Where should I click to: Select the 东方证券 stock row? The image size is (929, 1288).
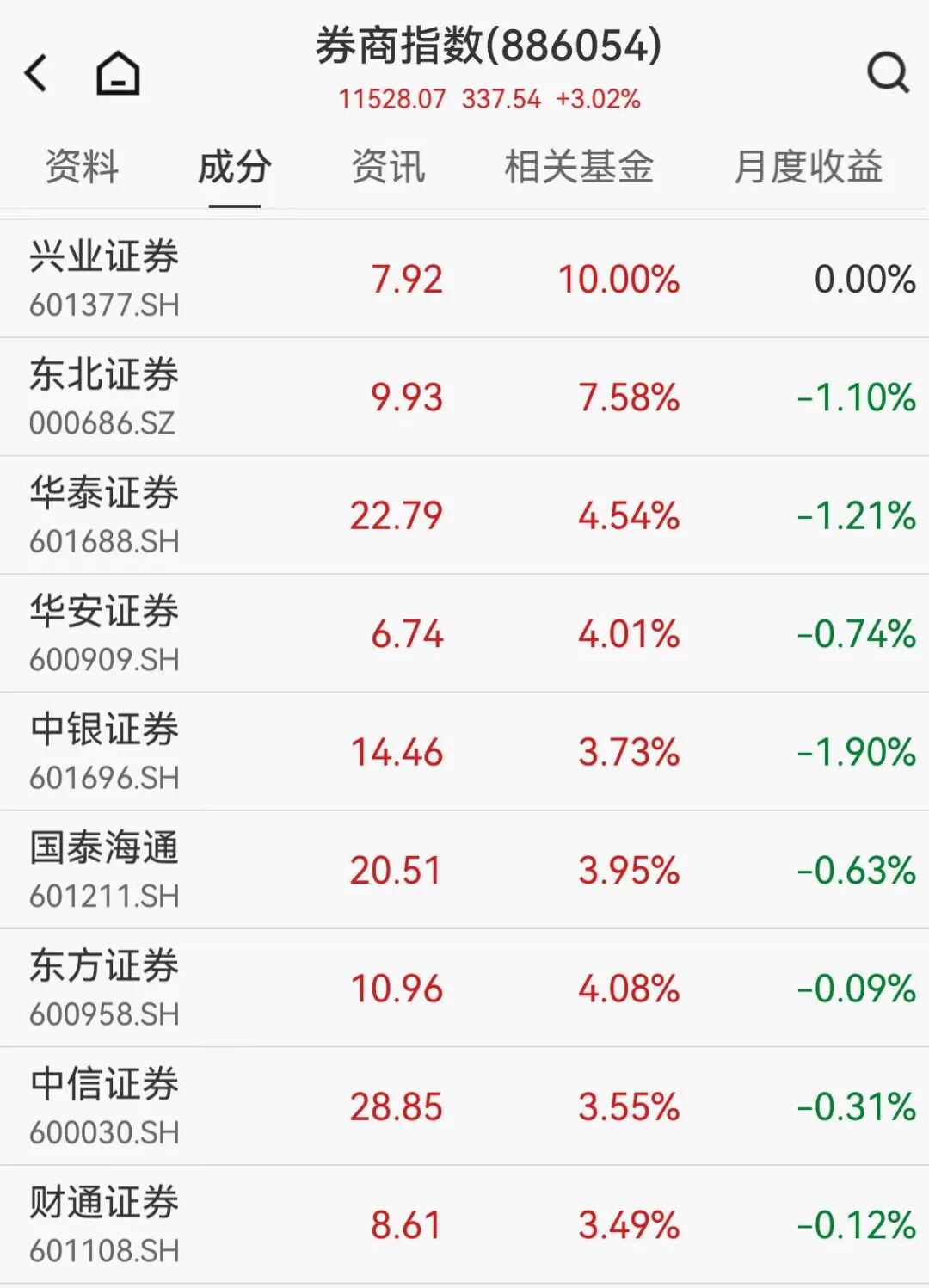pos(105,988)
